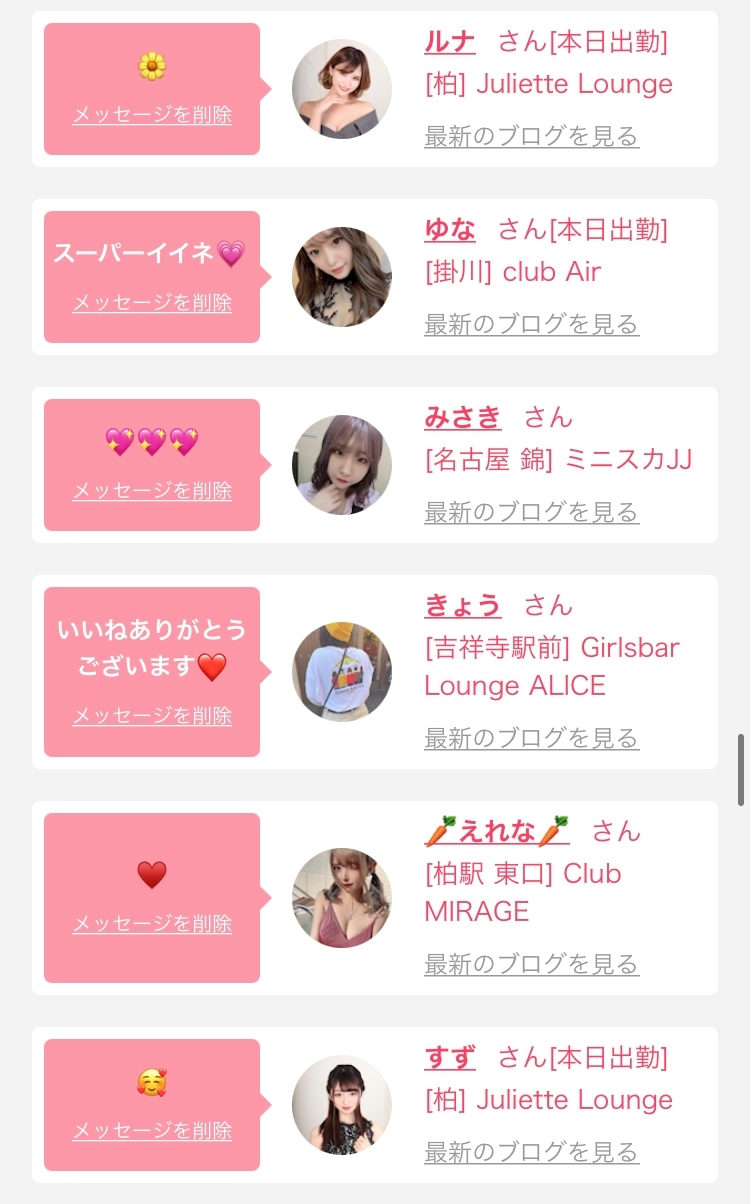
Task: Delete the いいねありがとうございます message to きょう
Action: tap(152, 716)
